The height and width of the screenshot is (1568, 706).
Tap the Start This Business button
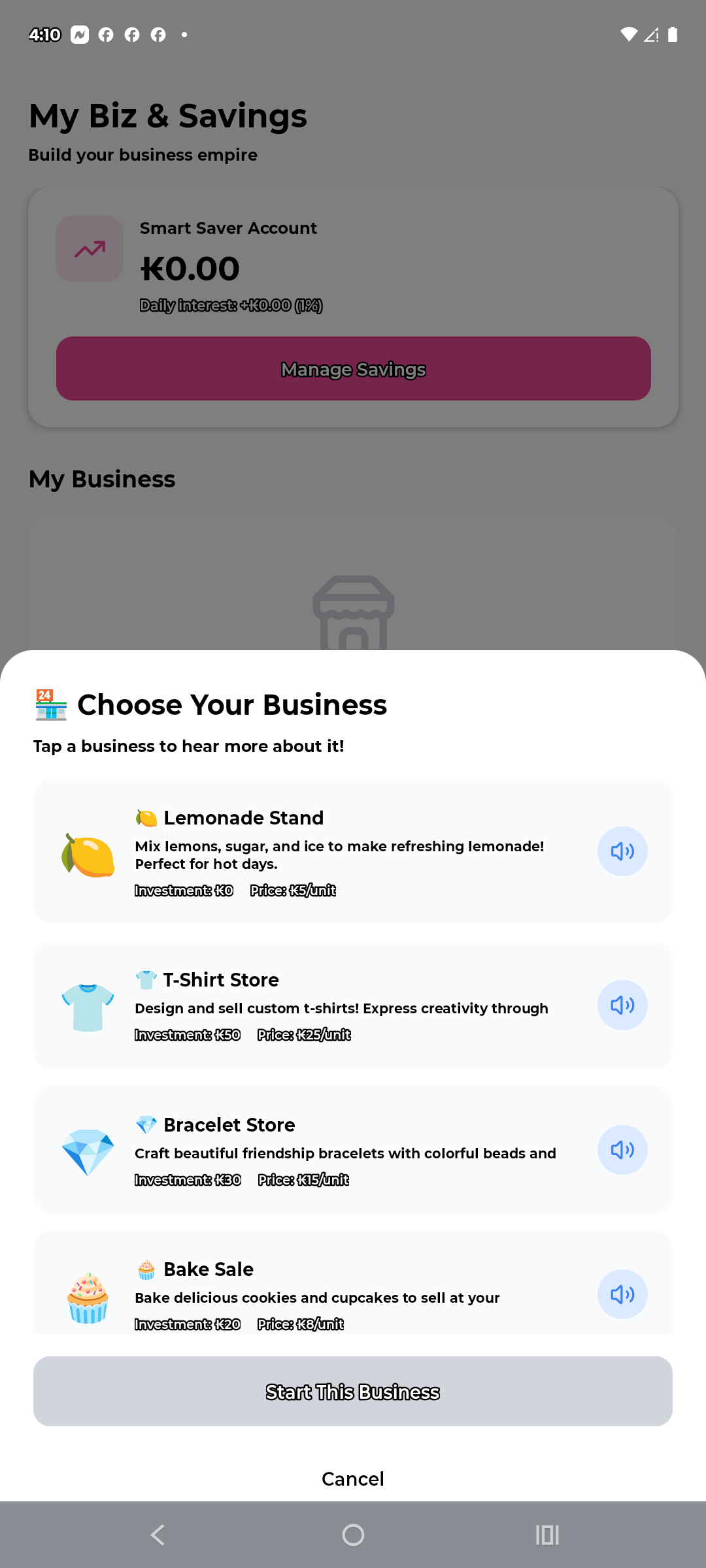tap(353, 1392)
